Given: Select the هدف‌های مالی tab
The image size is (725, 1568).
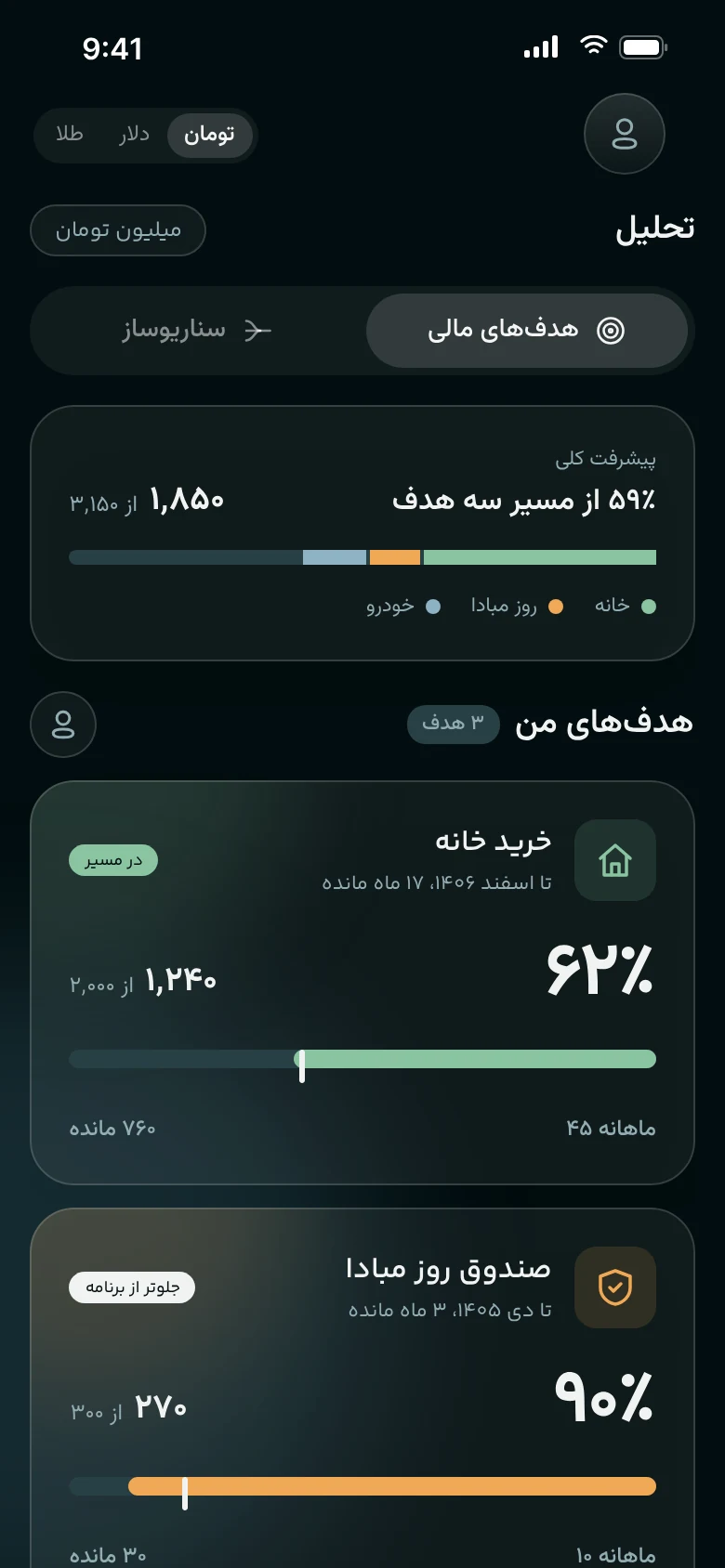Looking at the screenshot, I should coord(527,331).
